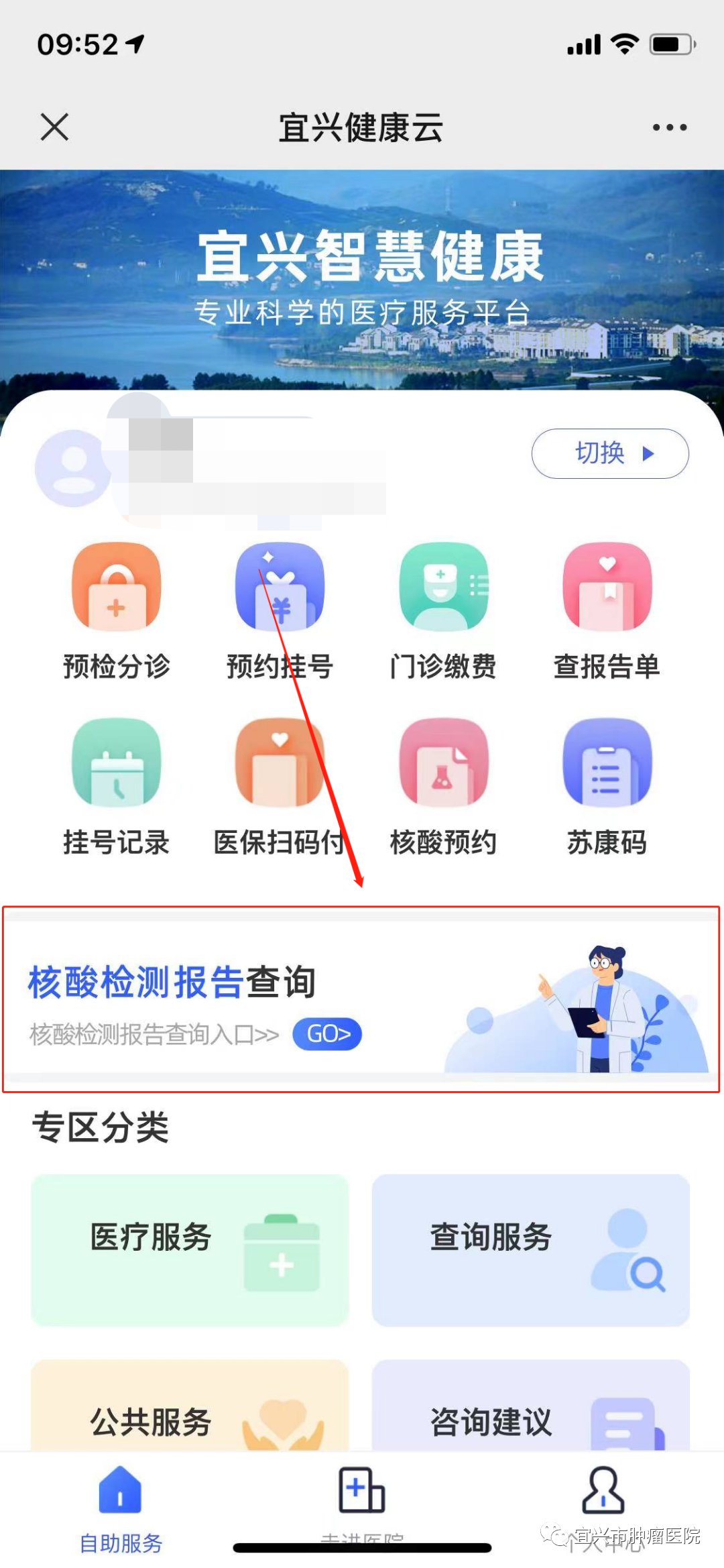This screenshot has width=724, height=1568.
Task: Close the 宜兴健康云 page
Action: click(54, 127)
